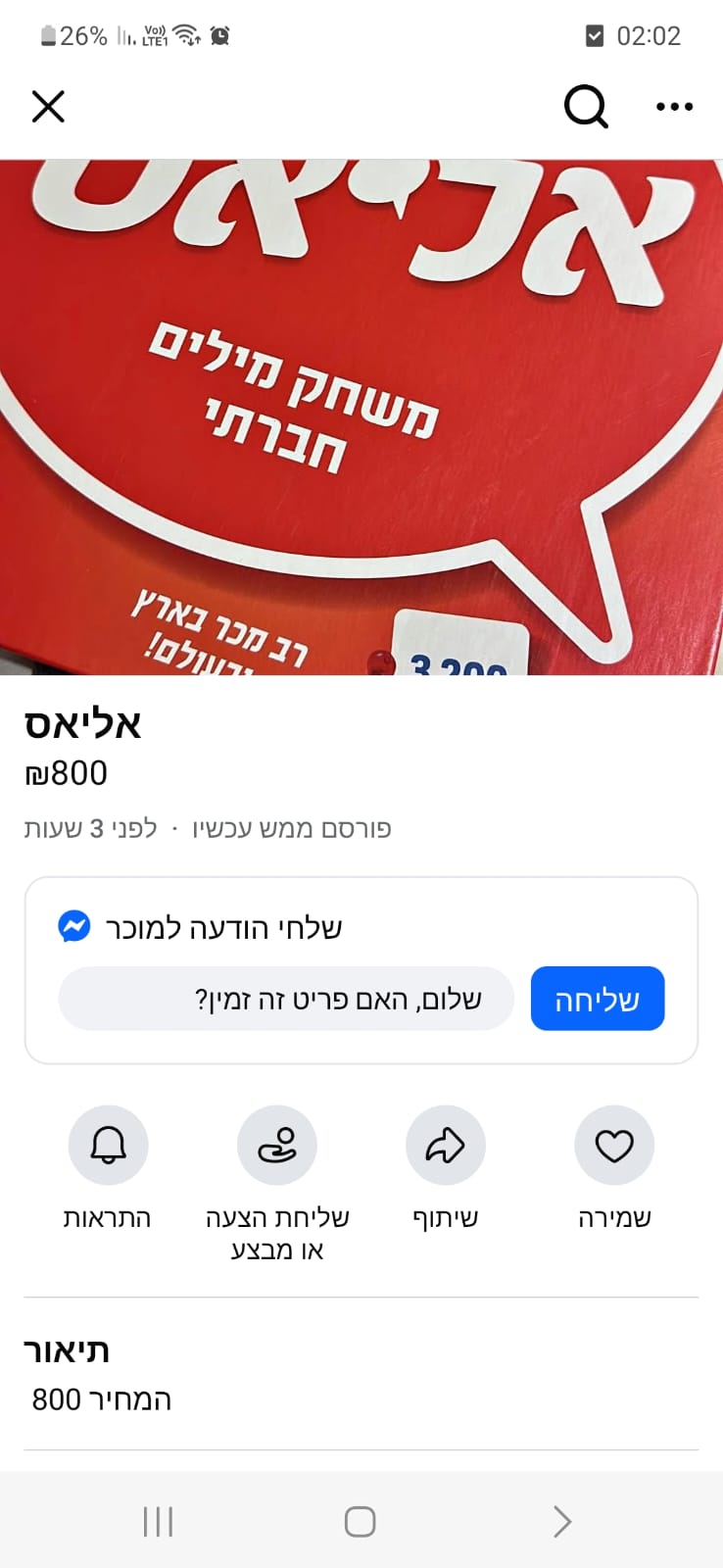
Task: Open the three-dot overflow menu
Action: pyautogui.click(x=674, y=106)
